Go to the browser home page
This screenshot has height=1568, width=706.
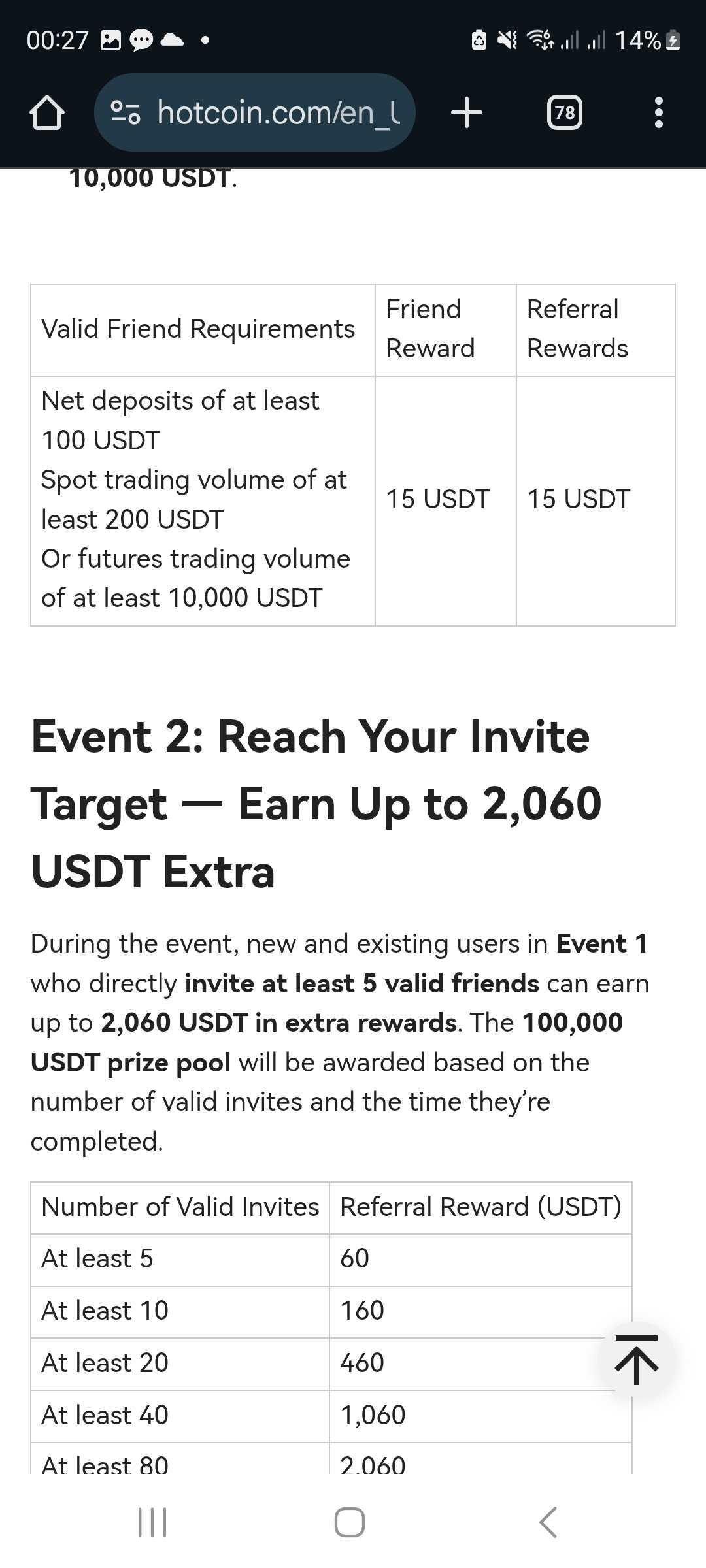pyautogui.click(x=47, y=112)
